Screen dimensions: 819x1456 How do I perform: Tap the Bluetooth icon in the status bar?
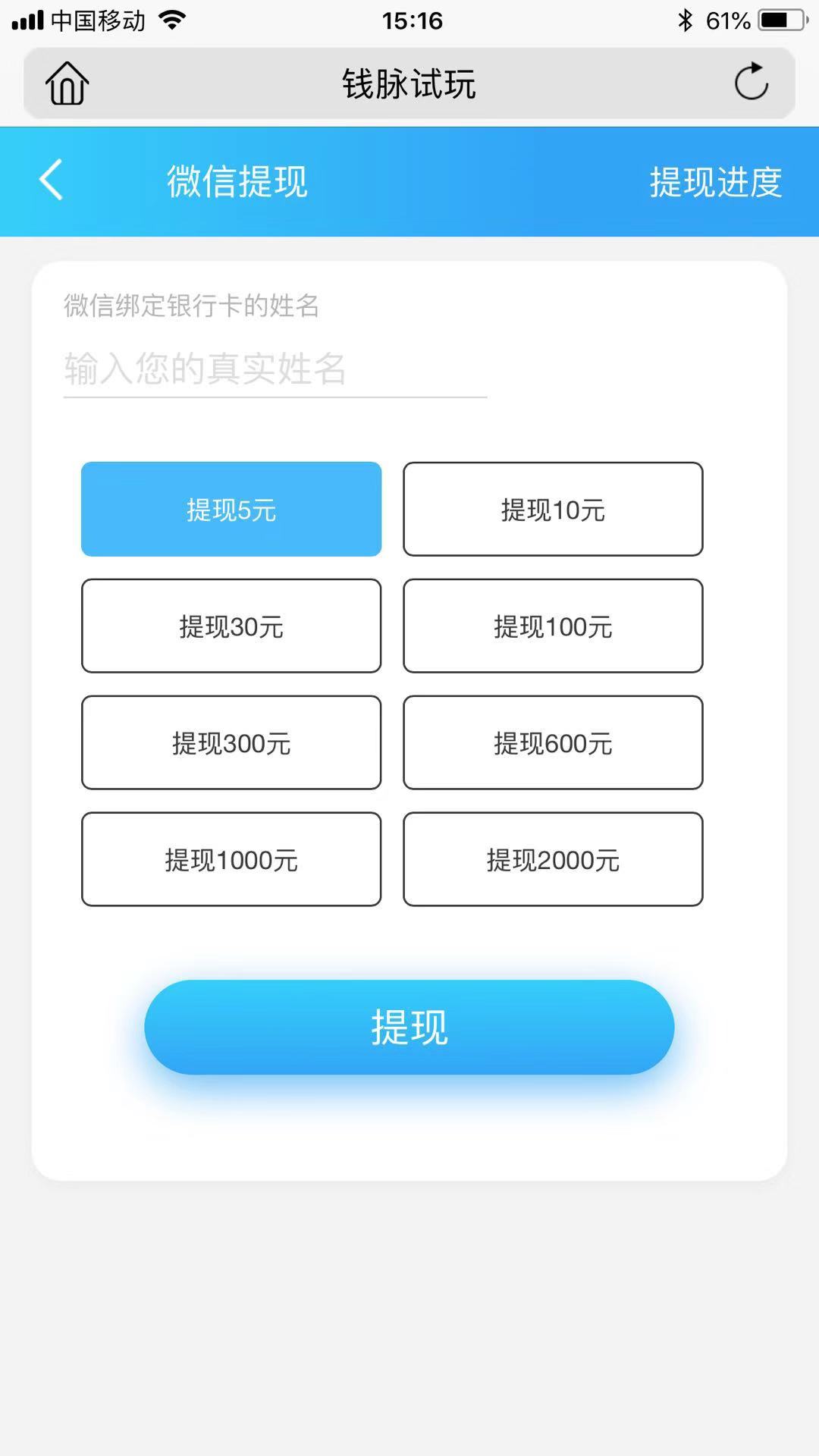[686, 20]
